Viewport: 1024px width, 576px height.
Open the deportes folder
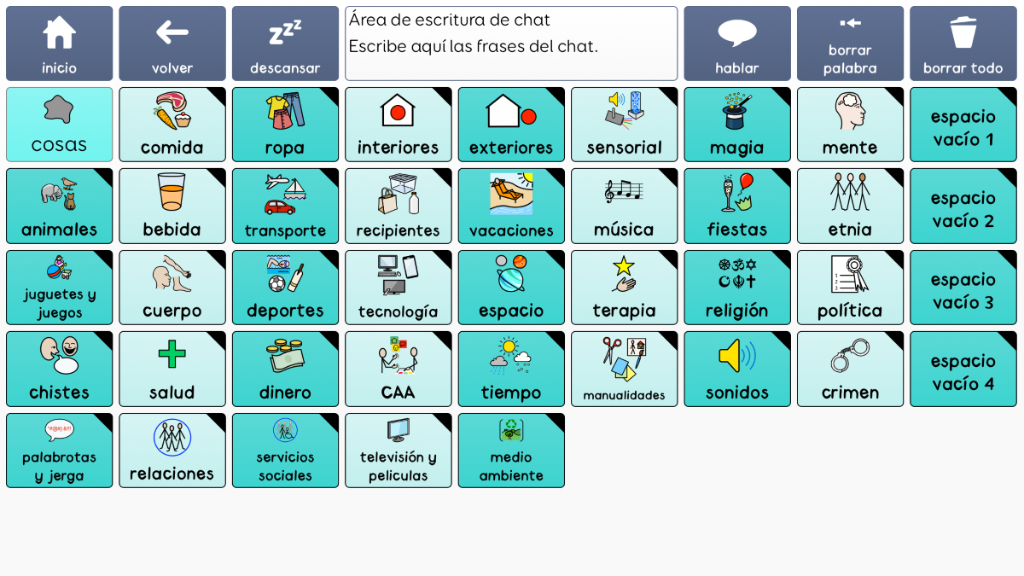285,287
